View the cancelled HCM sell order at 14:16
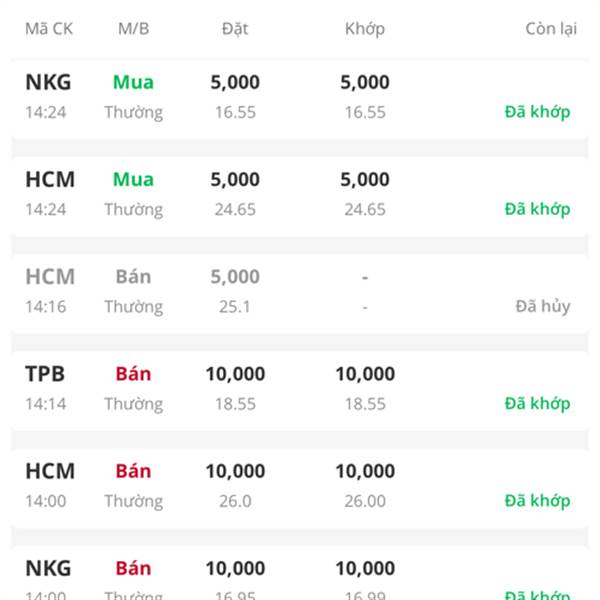The width and height of the screenshot is (600, 600). point(300,291)
